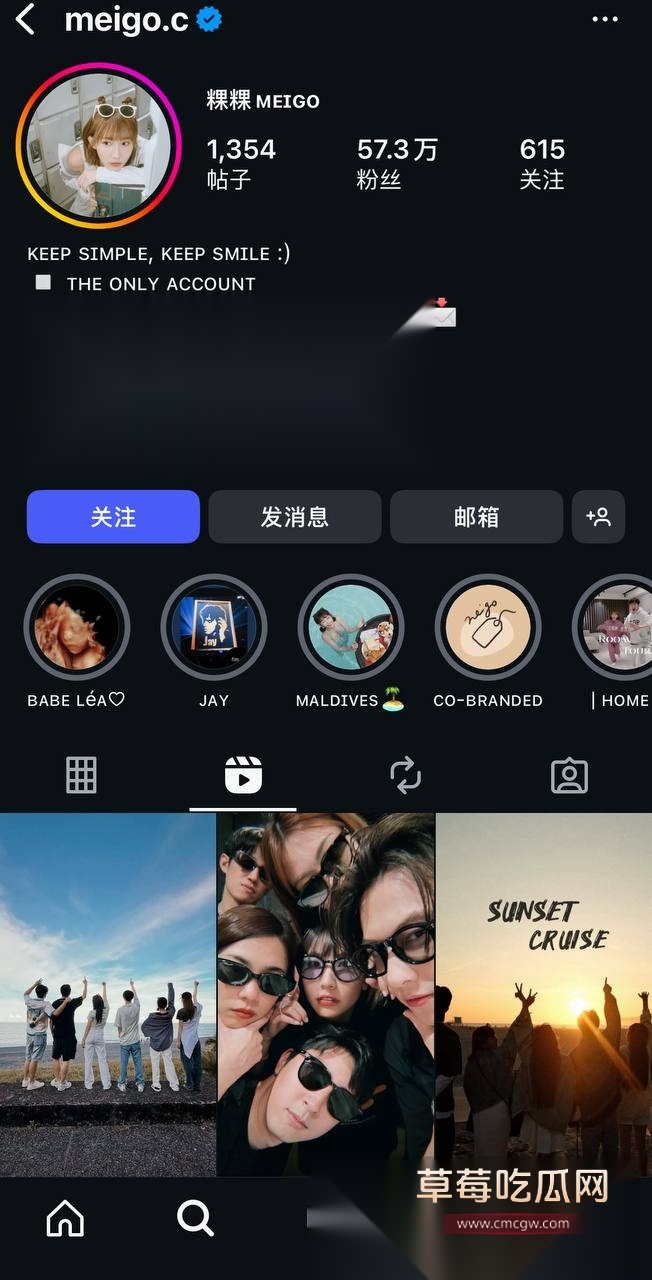This screenshot has height=1280, width=652.
Task: Switch to the reposts tab
Action: (x=405, y=775)
